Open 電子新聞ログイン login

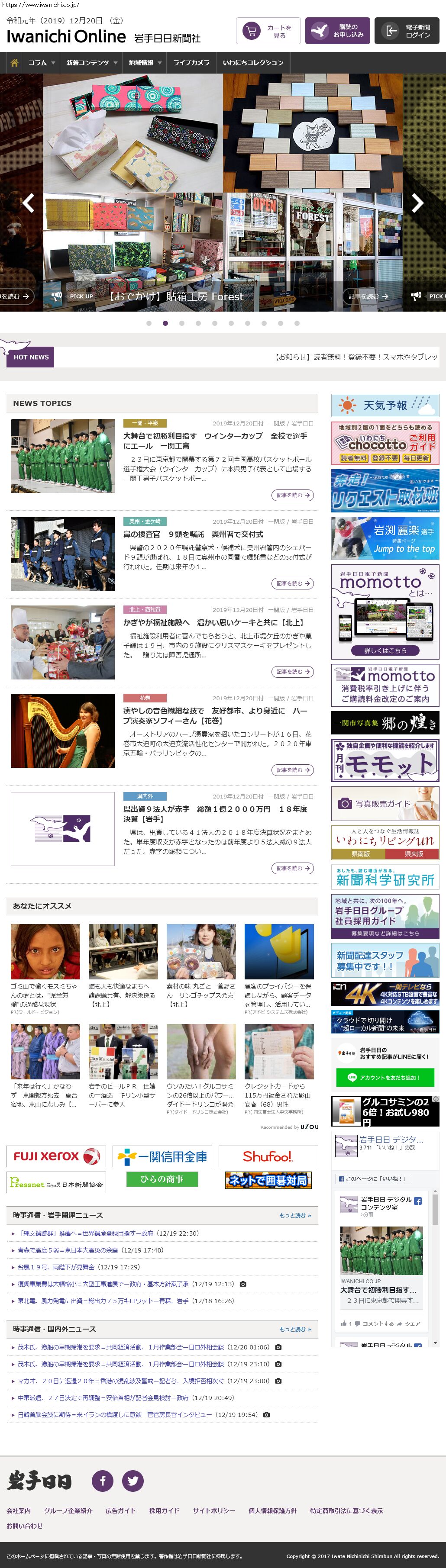click(407, 31)
